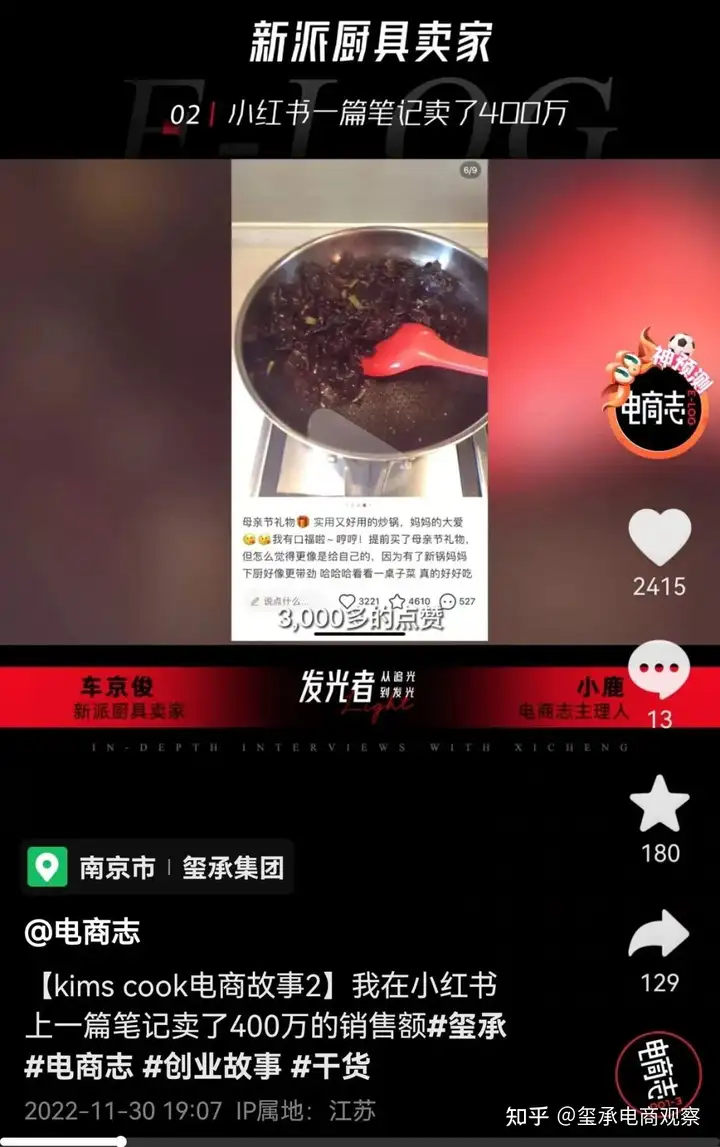Add this video to favorites with the star
This screenshot has height=1147, width=720.
659,805
